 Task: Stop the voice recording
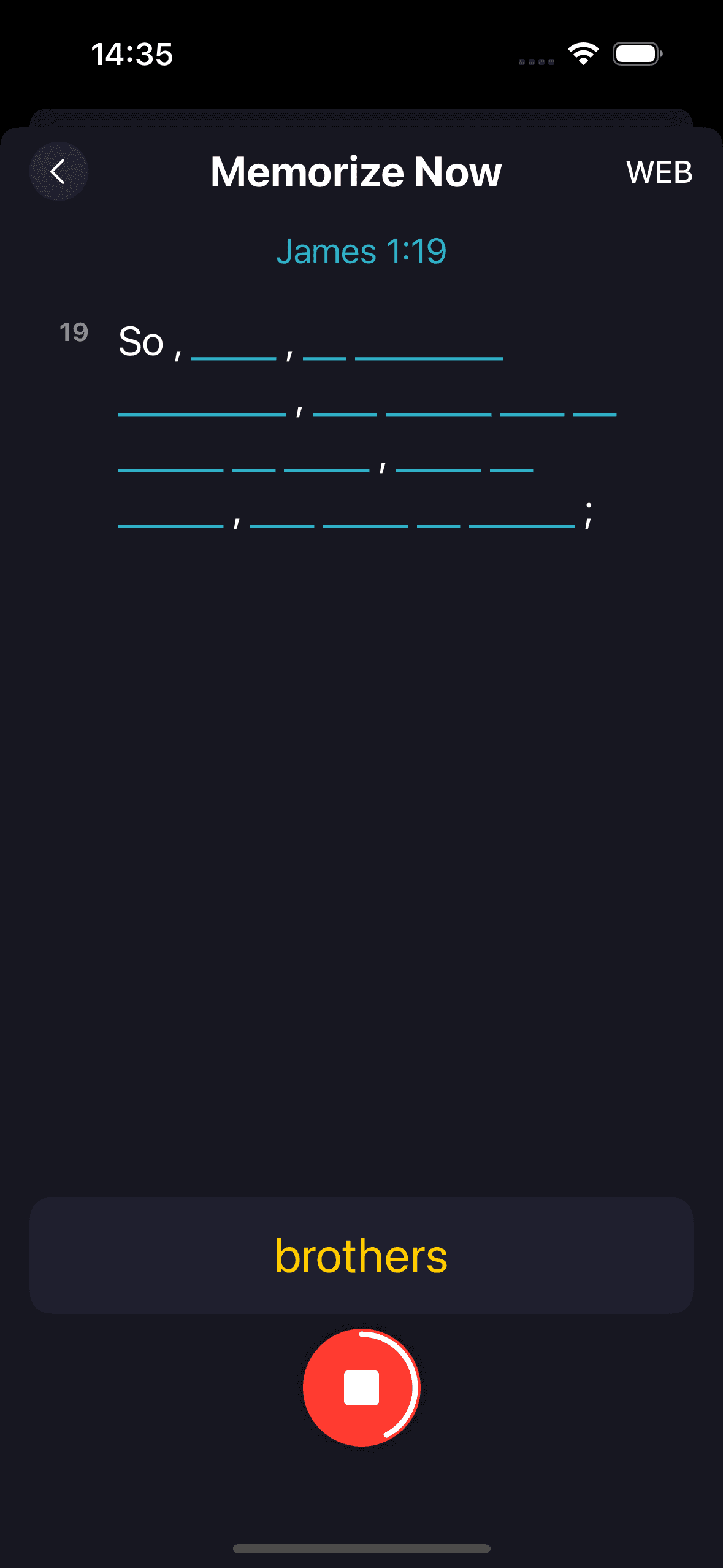pos(361,1388)
